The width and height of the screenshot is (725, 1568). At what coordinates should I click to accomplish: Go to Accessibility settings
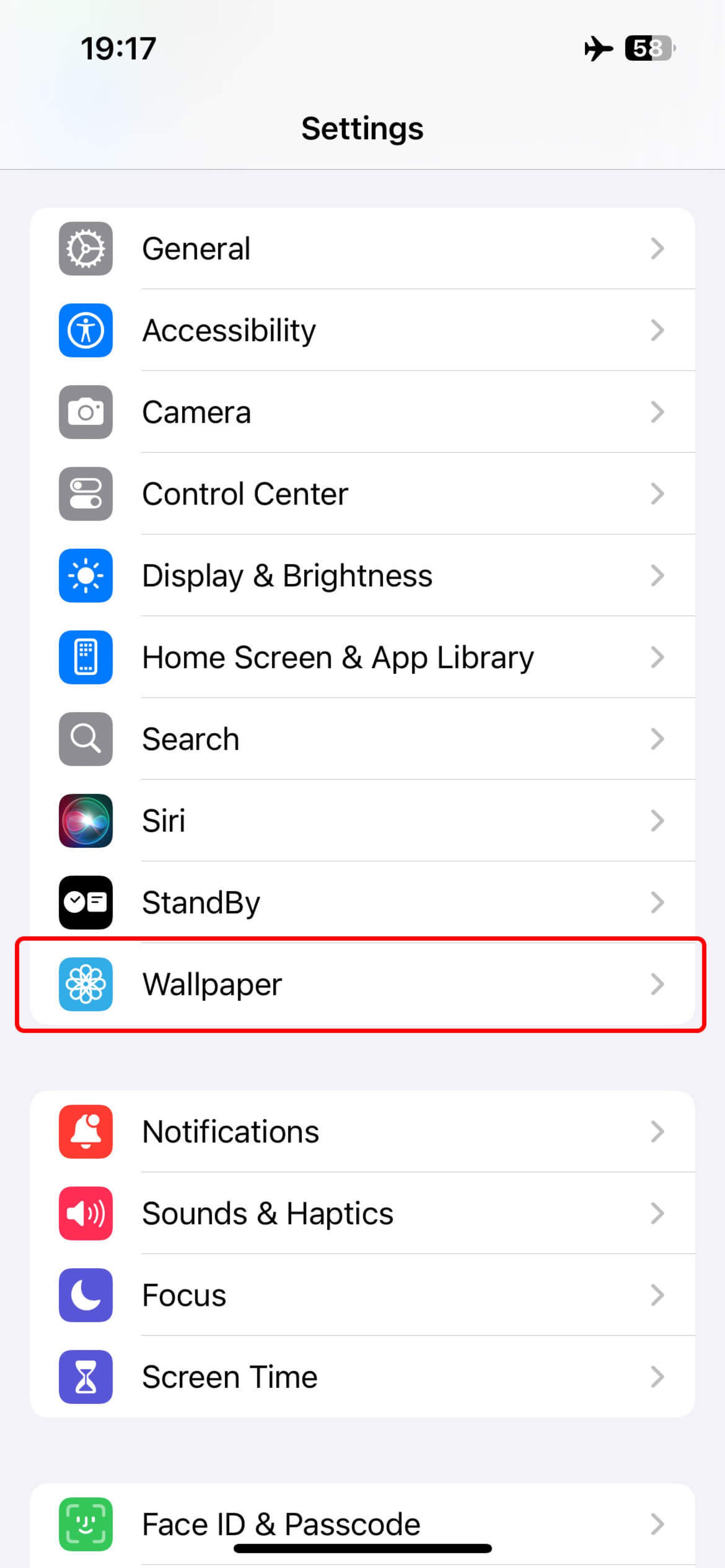tap(362, 330)
